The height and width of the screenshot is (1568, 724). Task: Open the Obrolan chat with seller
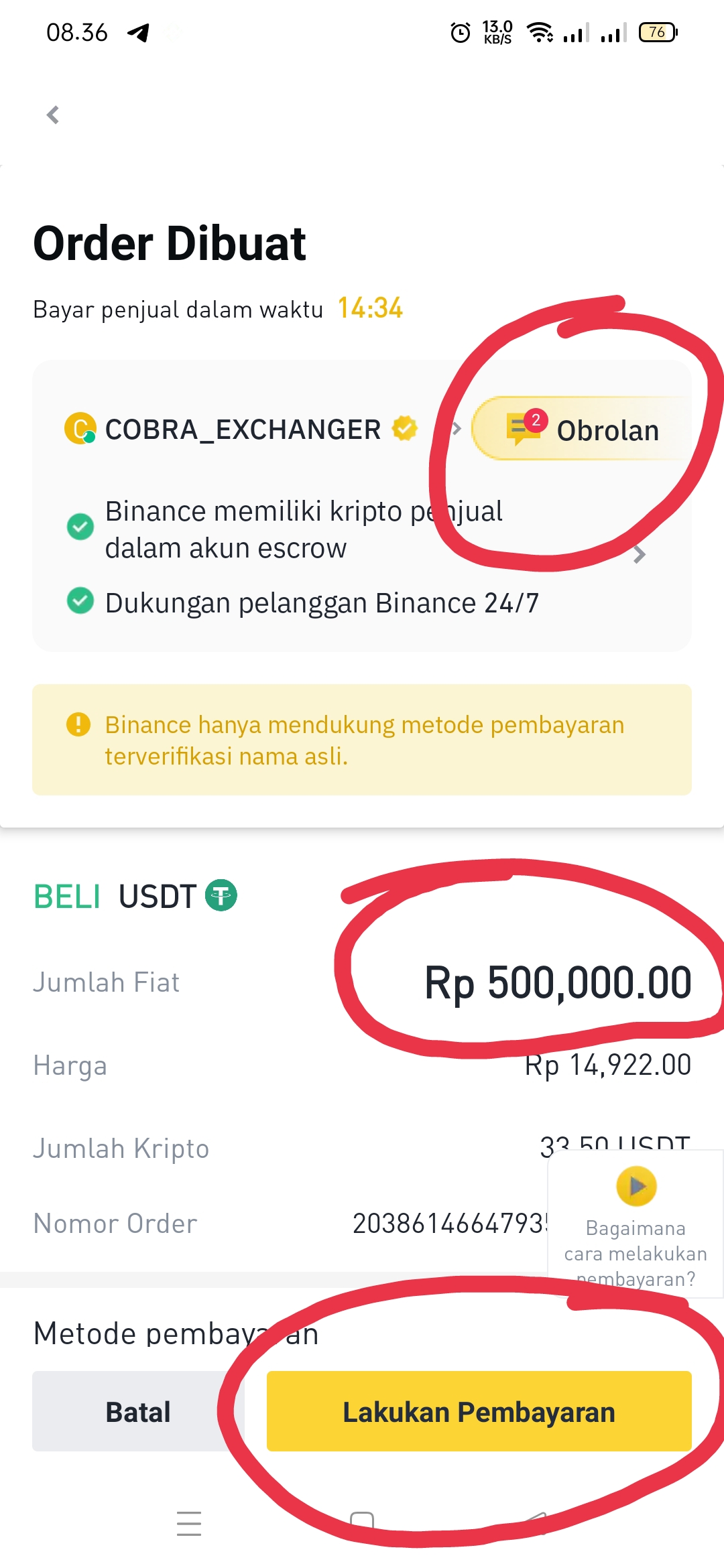pyautogui.click(x=582, y=430)
